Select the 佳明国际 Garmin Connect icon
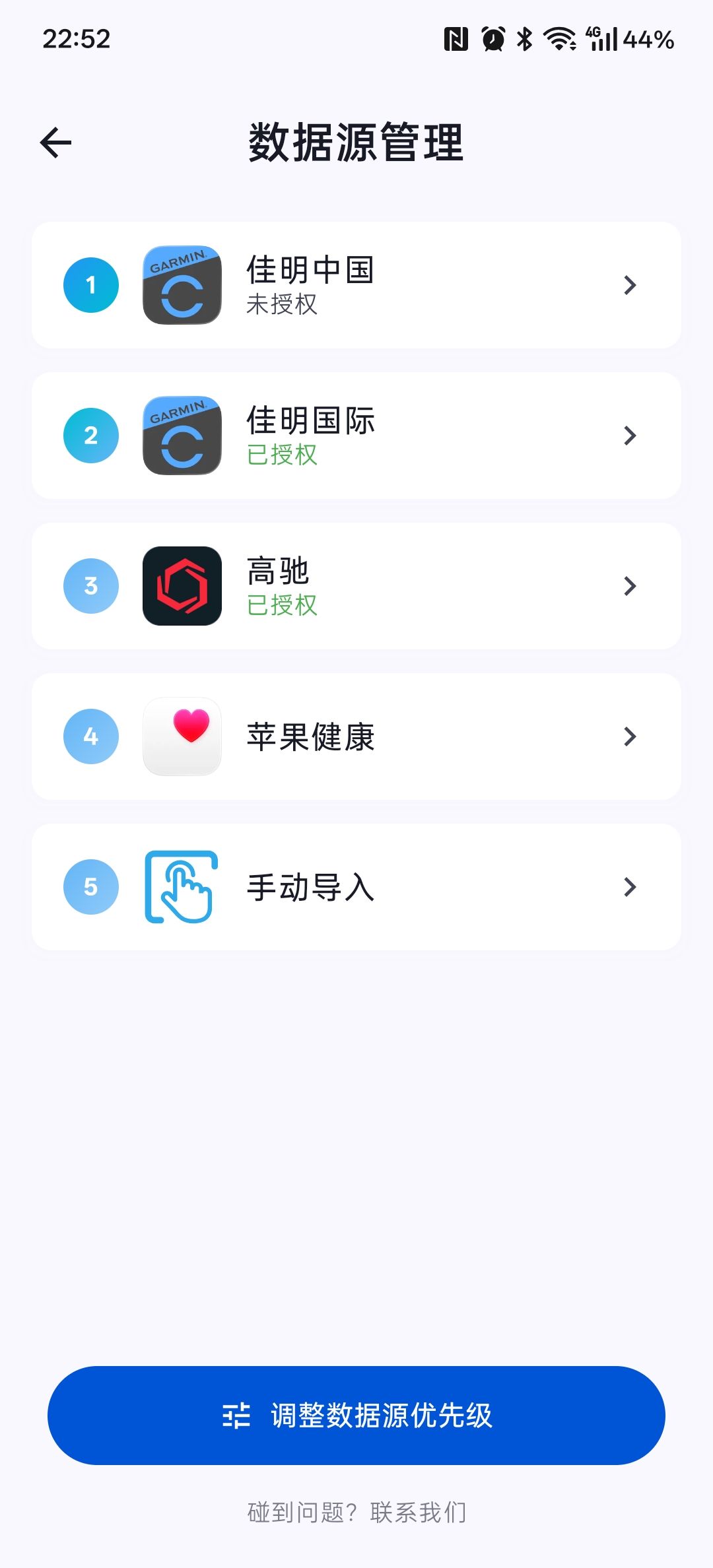The height and width of the screenshot is (1568, 713). [x=181, y=434]
